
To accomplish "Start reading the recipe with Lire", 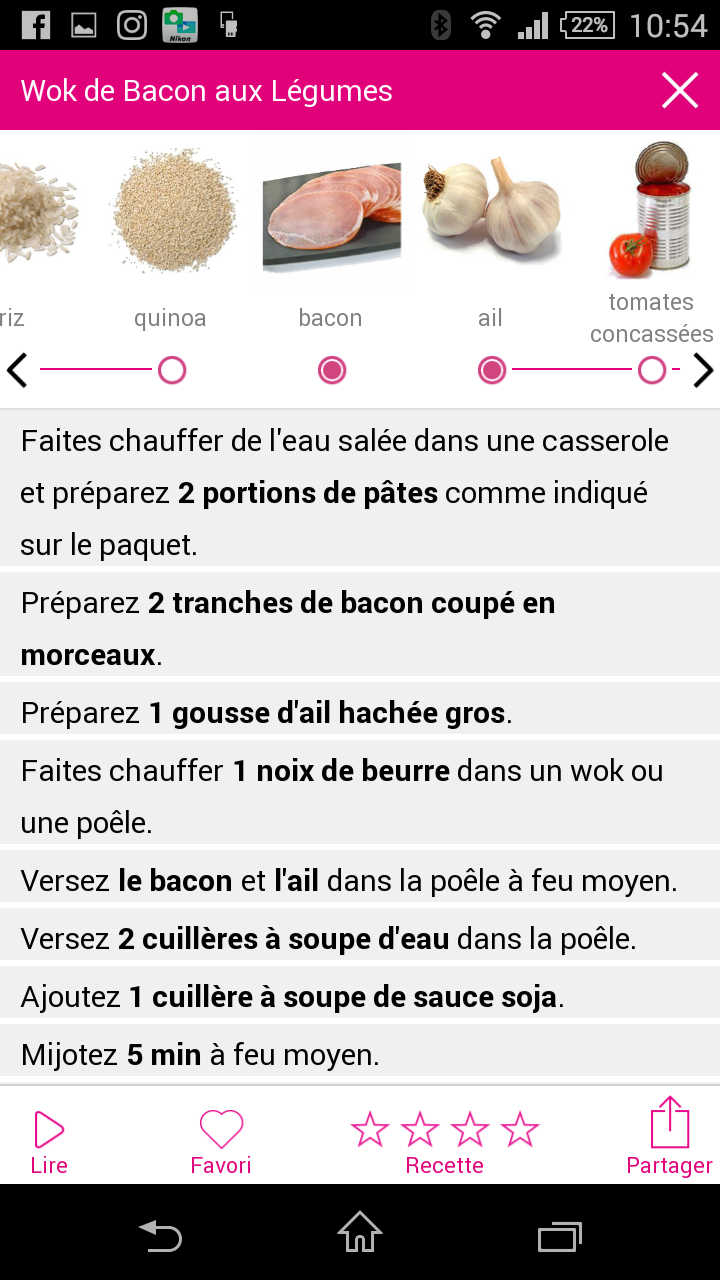I will pyautogui.click(x=49, y=1141).
